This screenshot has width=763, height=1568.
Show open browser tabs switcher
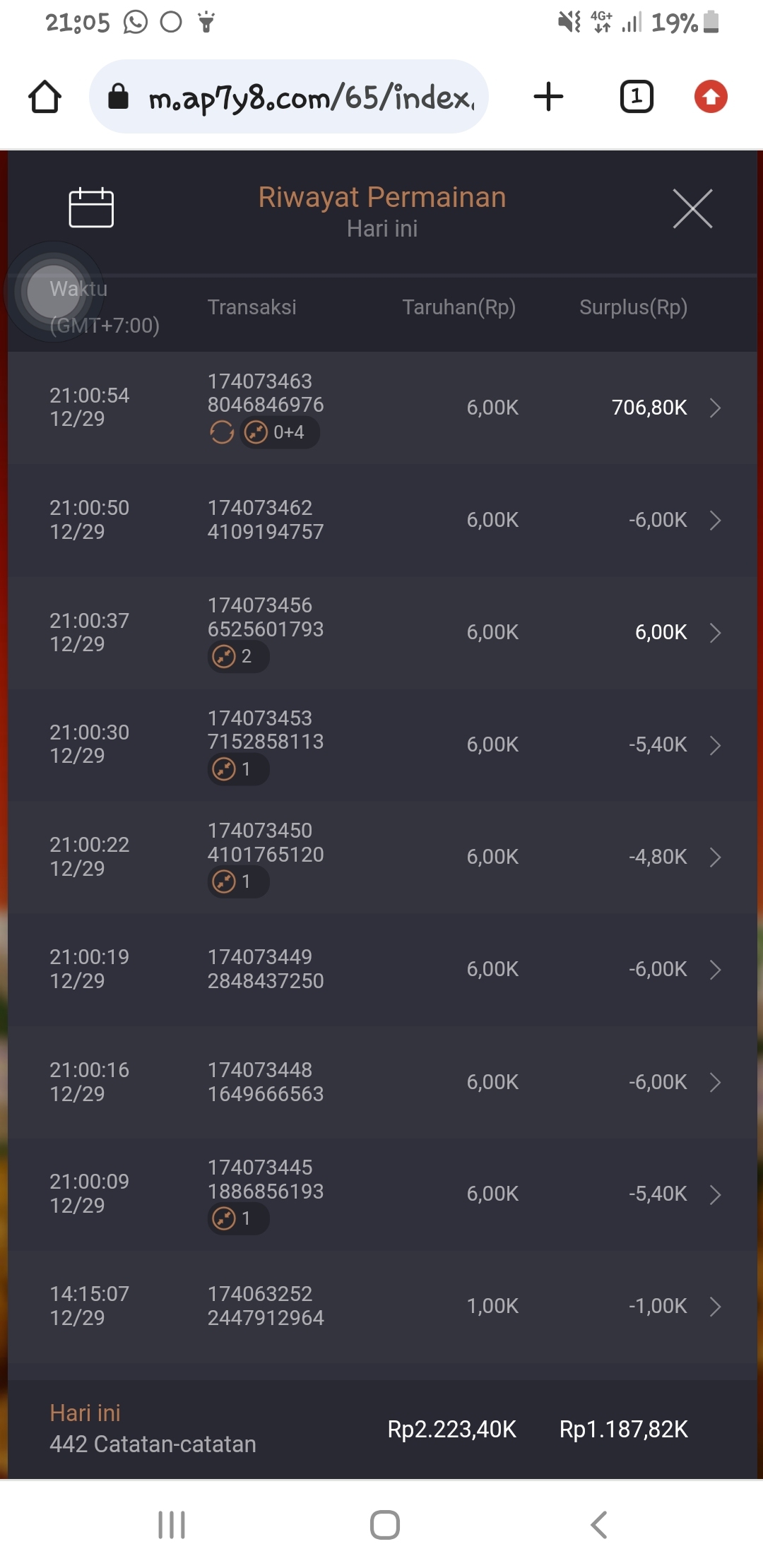click(x=637, y=97)
